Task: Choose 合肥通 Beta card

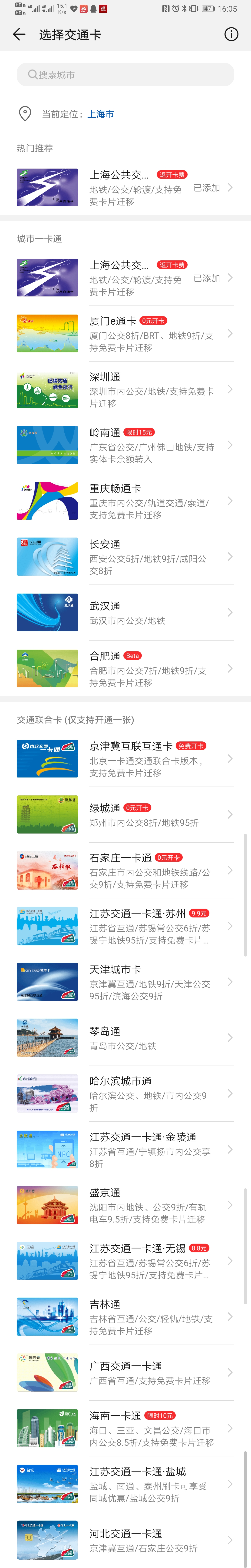Action: click(x=125, y=668)
